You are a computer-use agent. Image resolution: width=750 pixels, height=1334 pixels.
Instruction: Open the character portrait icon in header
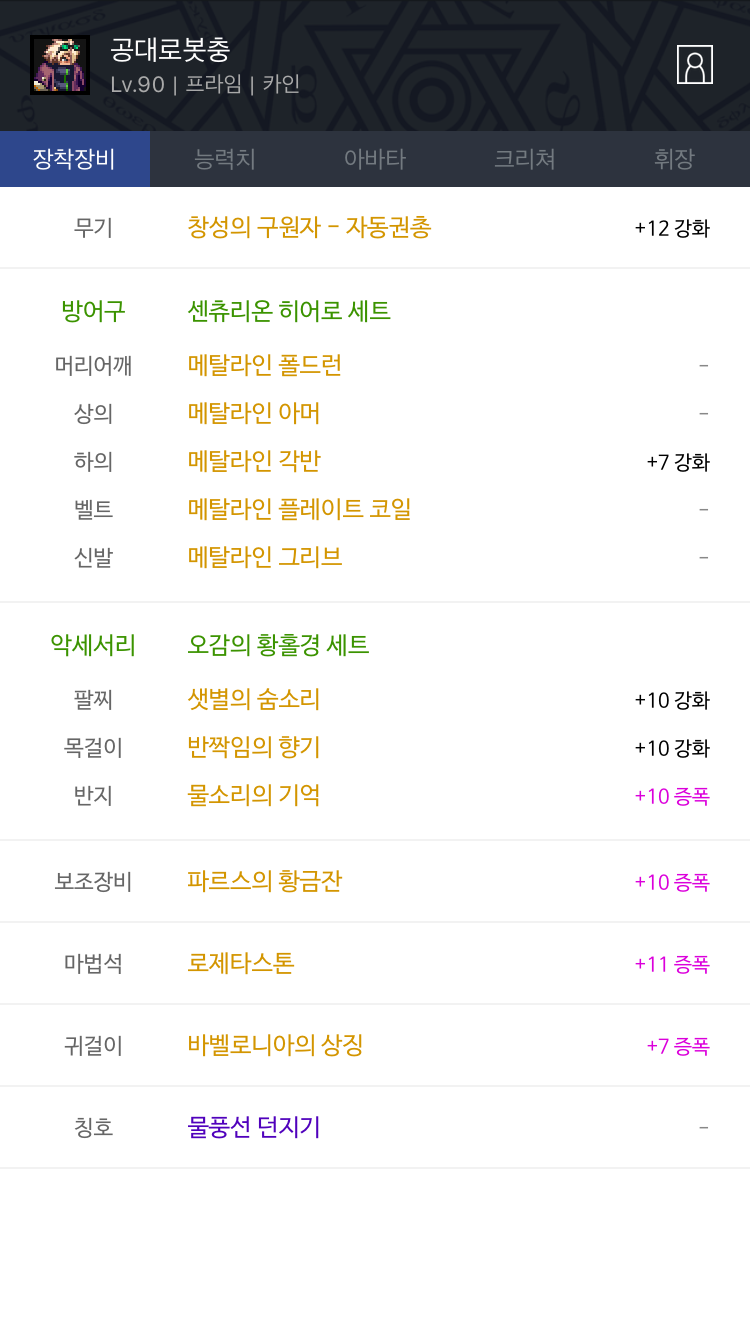coord(694,65)
